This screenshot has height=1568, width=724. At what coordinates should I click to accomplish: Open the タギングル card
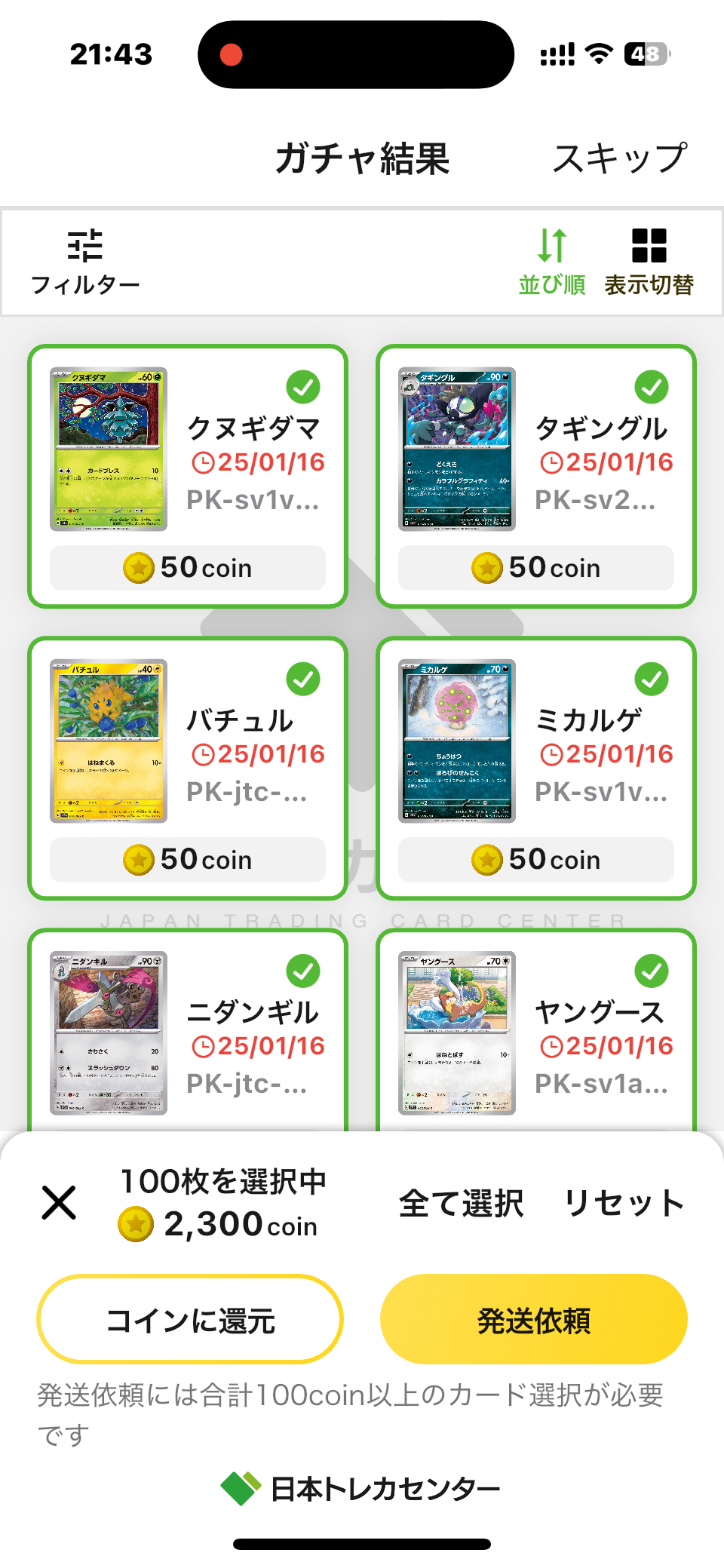coord(536,476)
